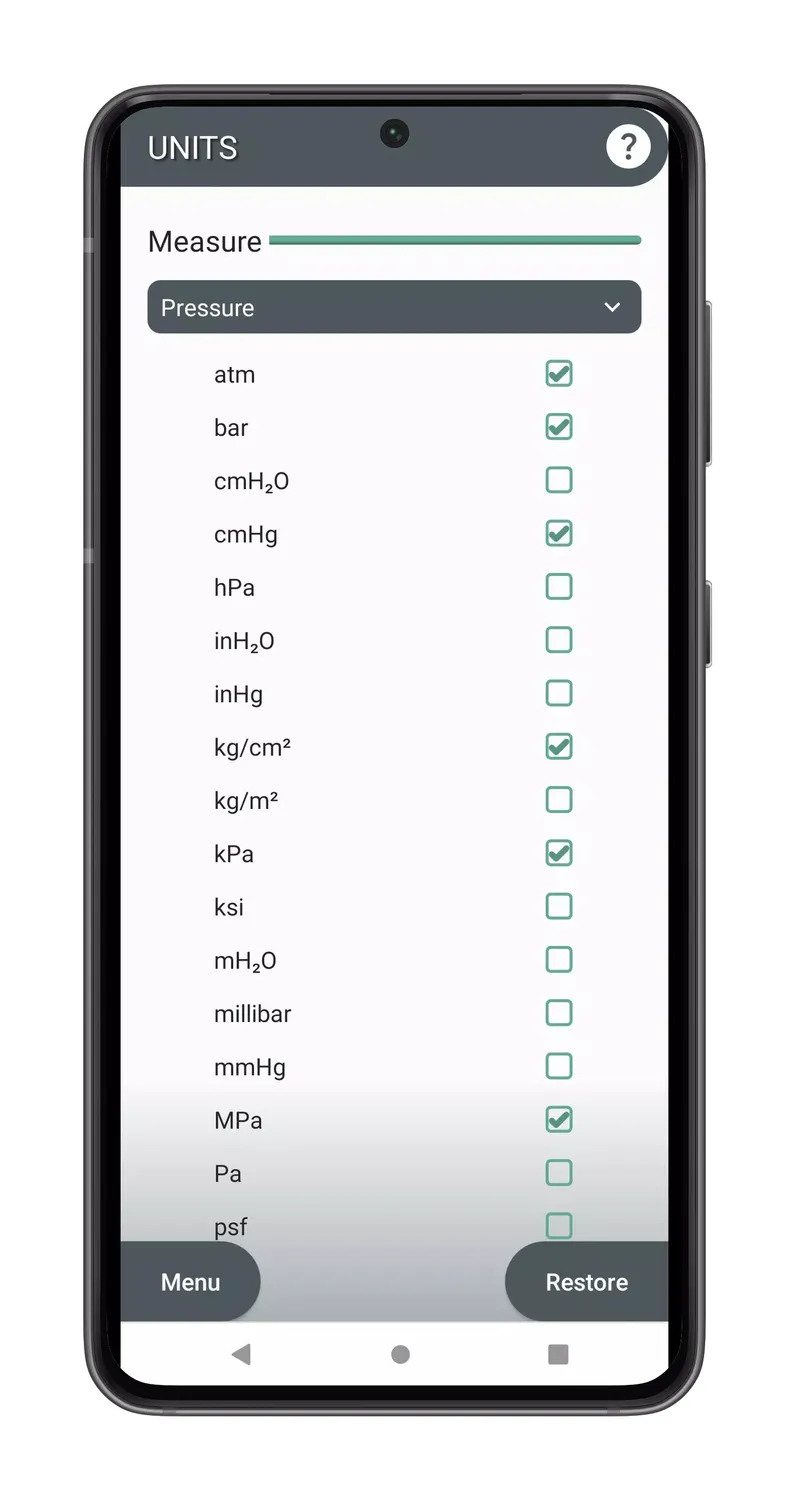Enable the kg/m² unit checkbox
This screenshot has height=1492, width=789.
pyautogui.click(x=559, y=800)
